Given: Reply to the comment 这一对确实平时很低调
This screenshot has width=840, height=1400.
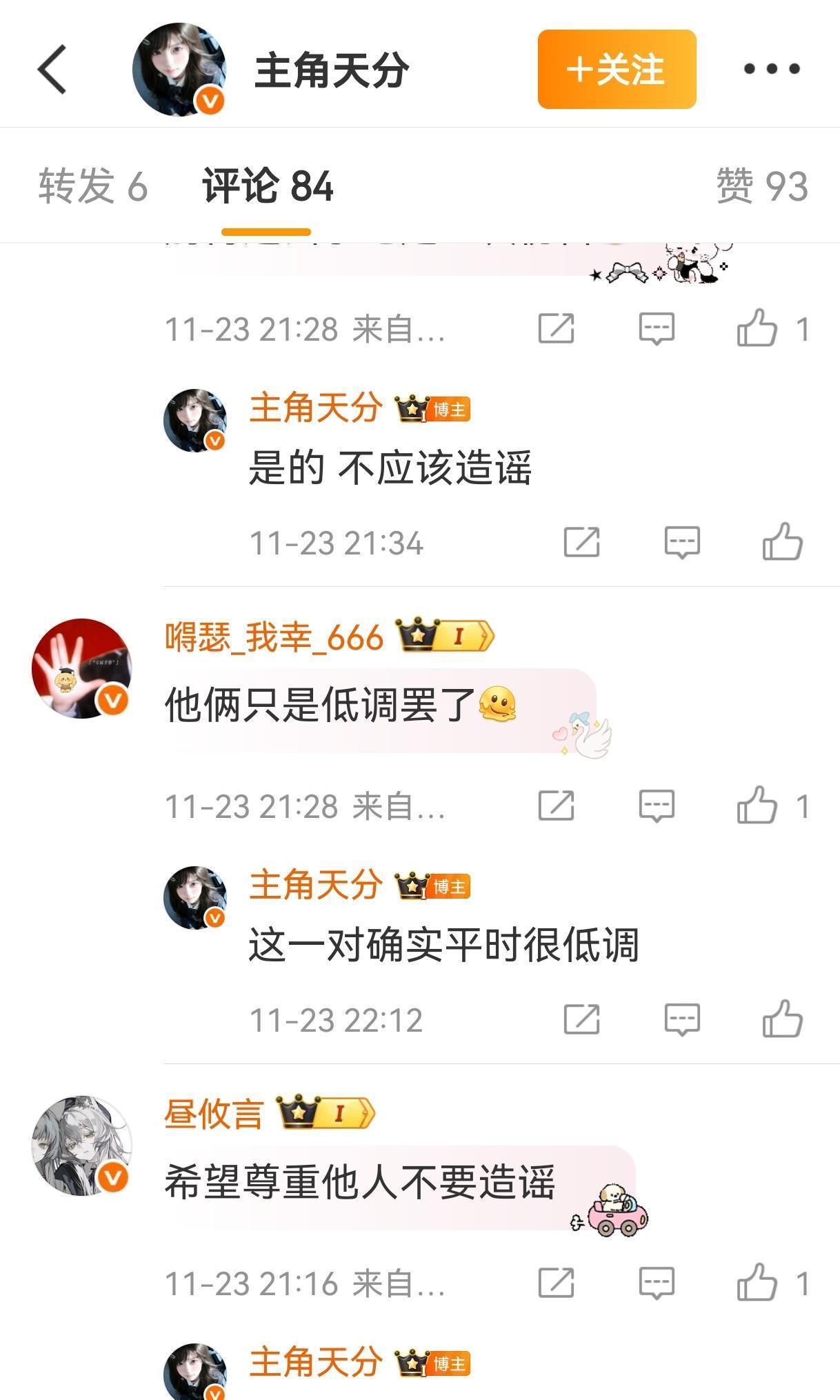Looking at the screenshot, I should click(x=681, y=1019).
